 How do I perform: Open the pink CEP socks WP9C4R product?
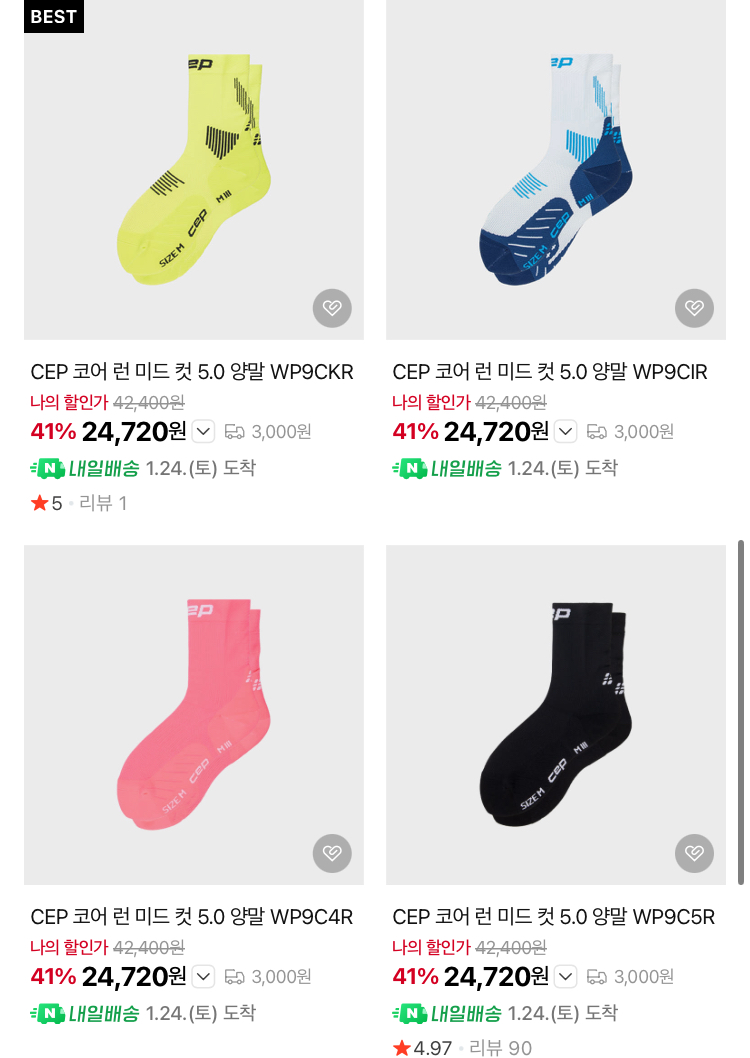tap(193, 714)
